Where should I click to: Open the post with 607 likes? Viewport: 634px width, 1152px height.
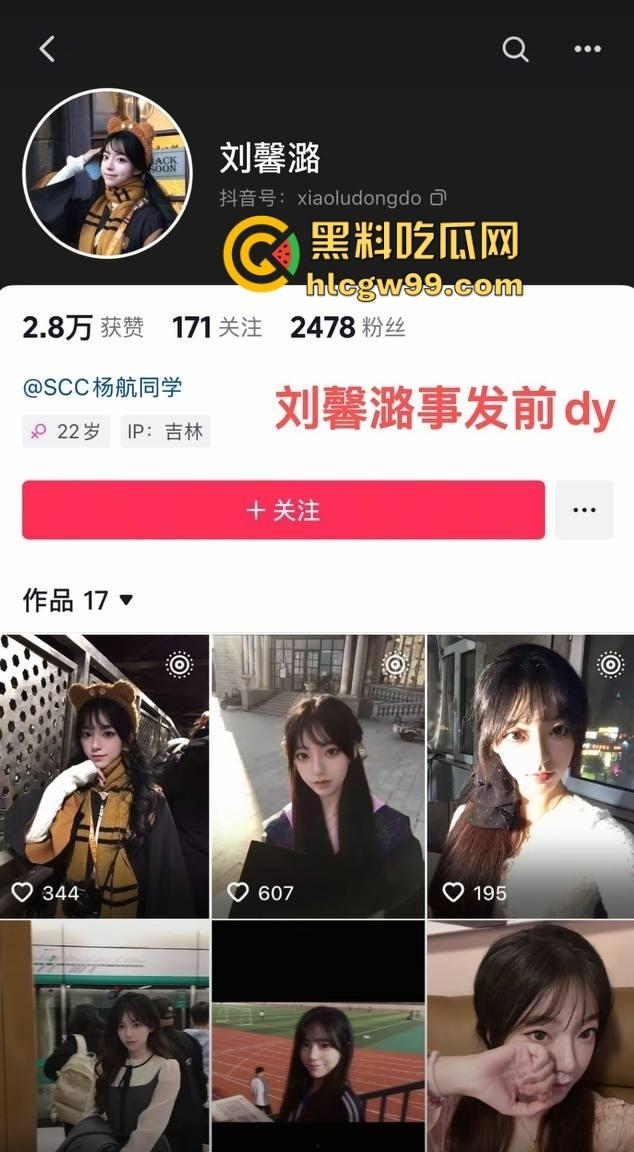click(318, 776)
